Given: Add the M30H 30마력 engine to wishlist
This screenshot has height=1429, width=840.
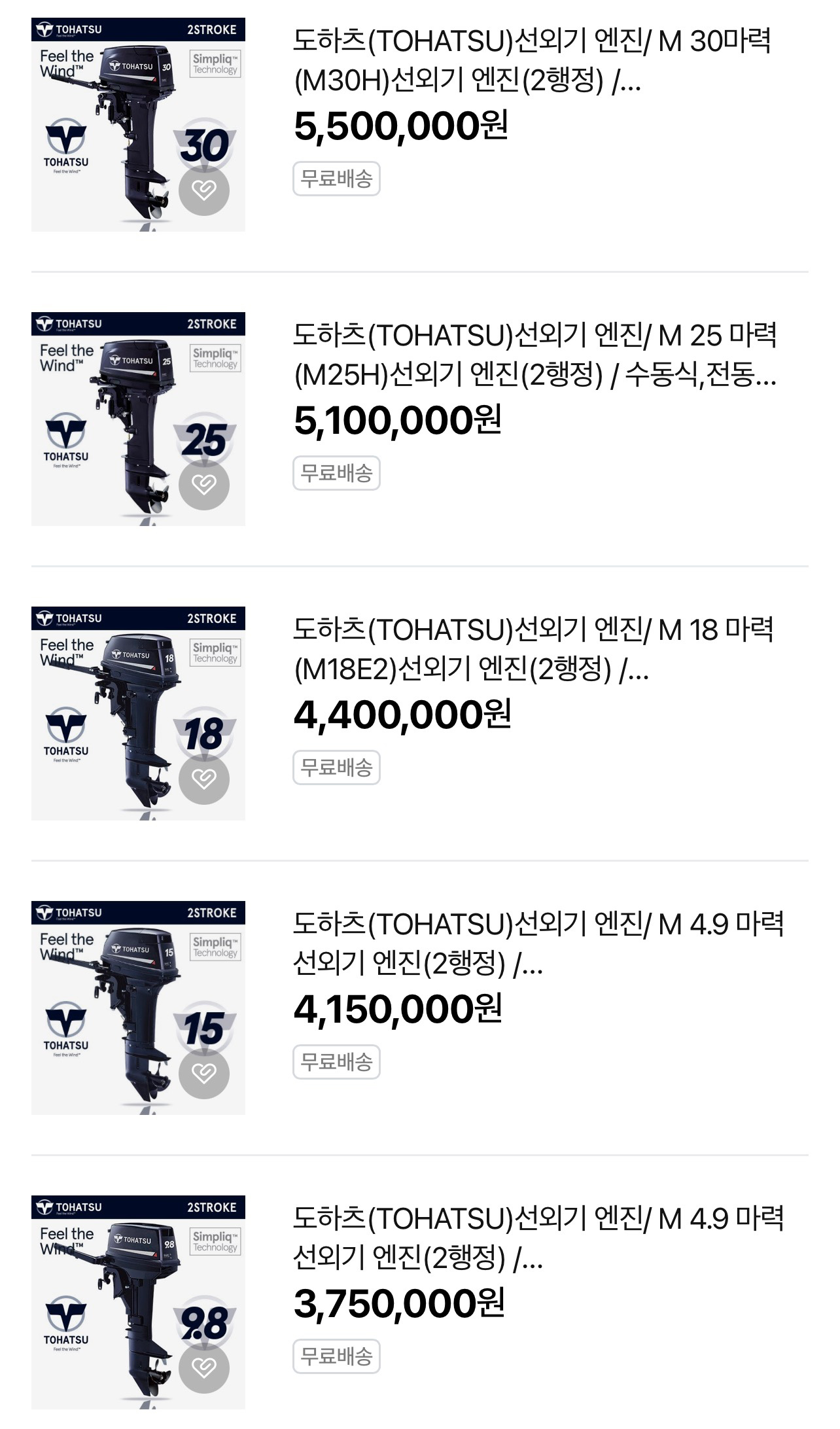Looking at the screenshot, I should pos(204,190).
